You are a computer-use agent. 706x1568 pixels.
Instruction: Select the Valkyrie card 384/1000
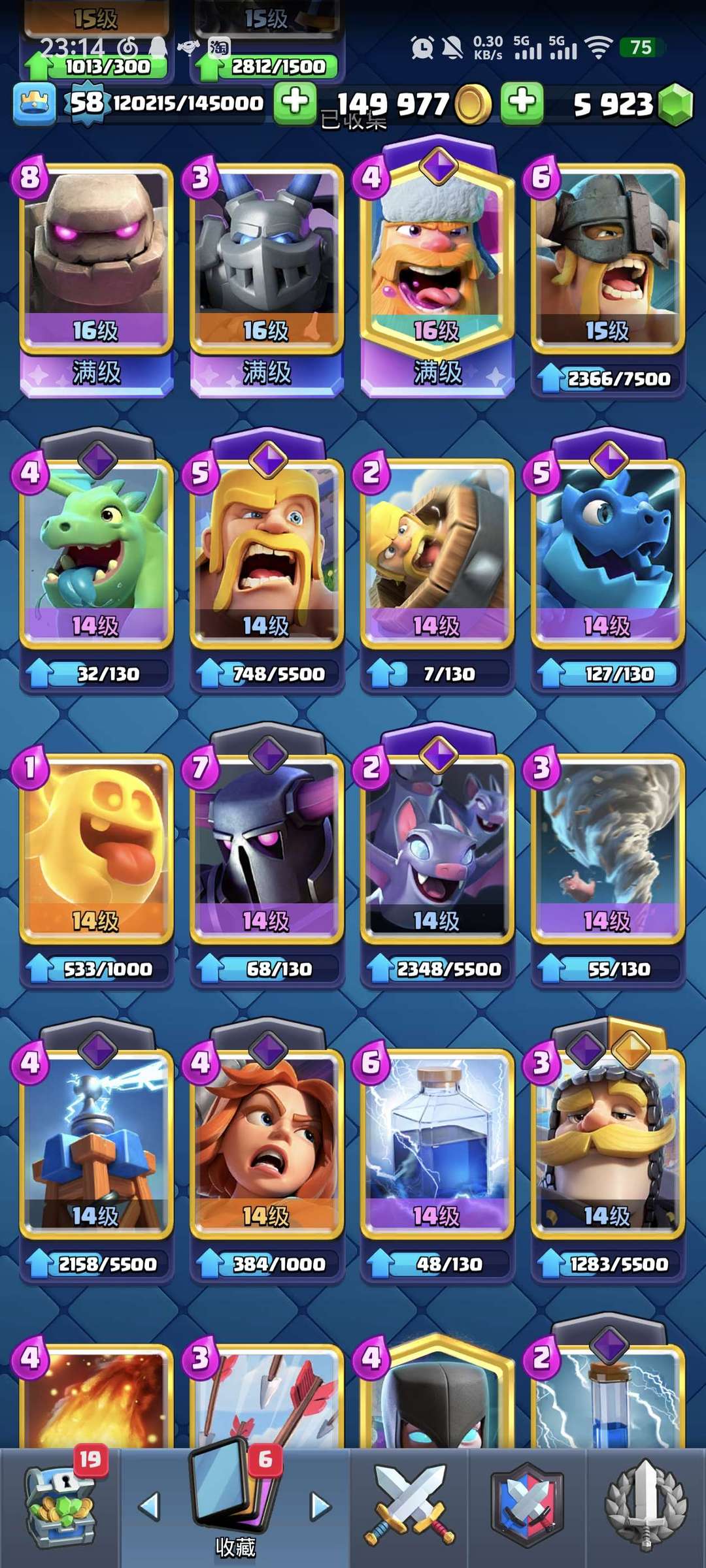[267, 1143]
